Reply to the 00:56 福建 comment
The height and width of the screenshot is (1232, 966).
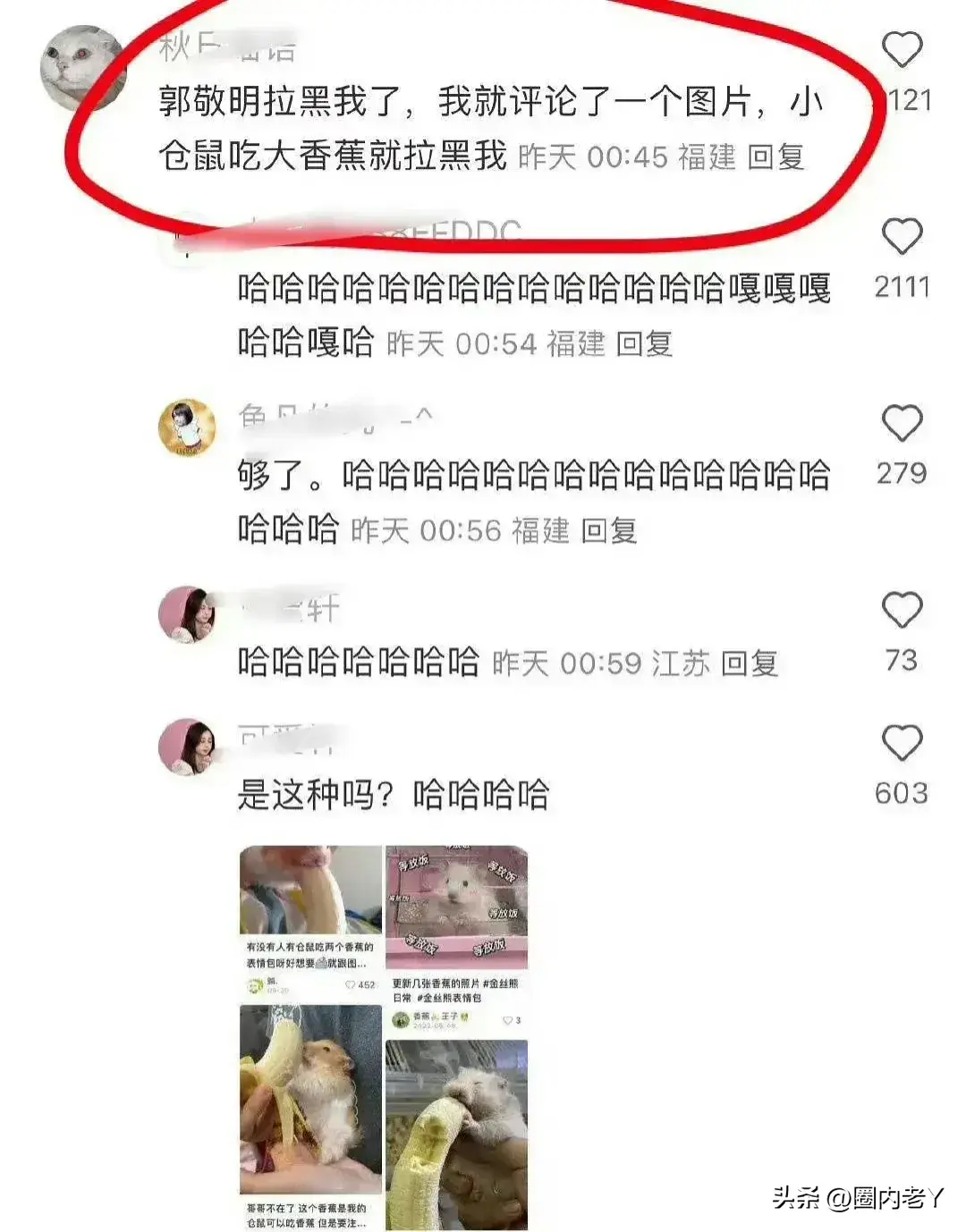(x=609, y=530)
